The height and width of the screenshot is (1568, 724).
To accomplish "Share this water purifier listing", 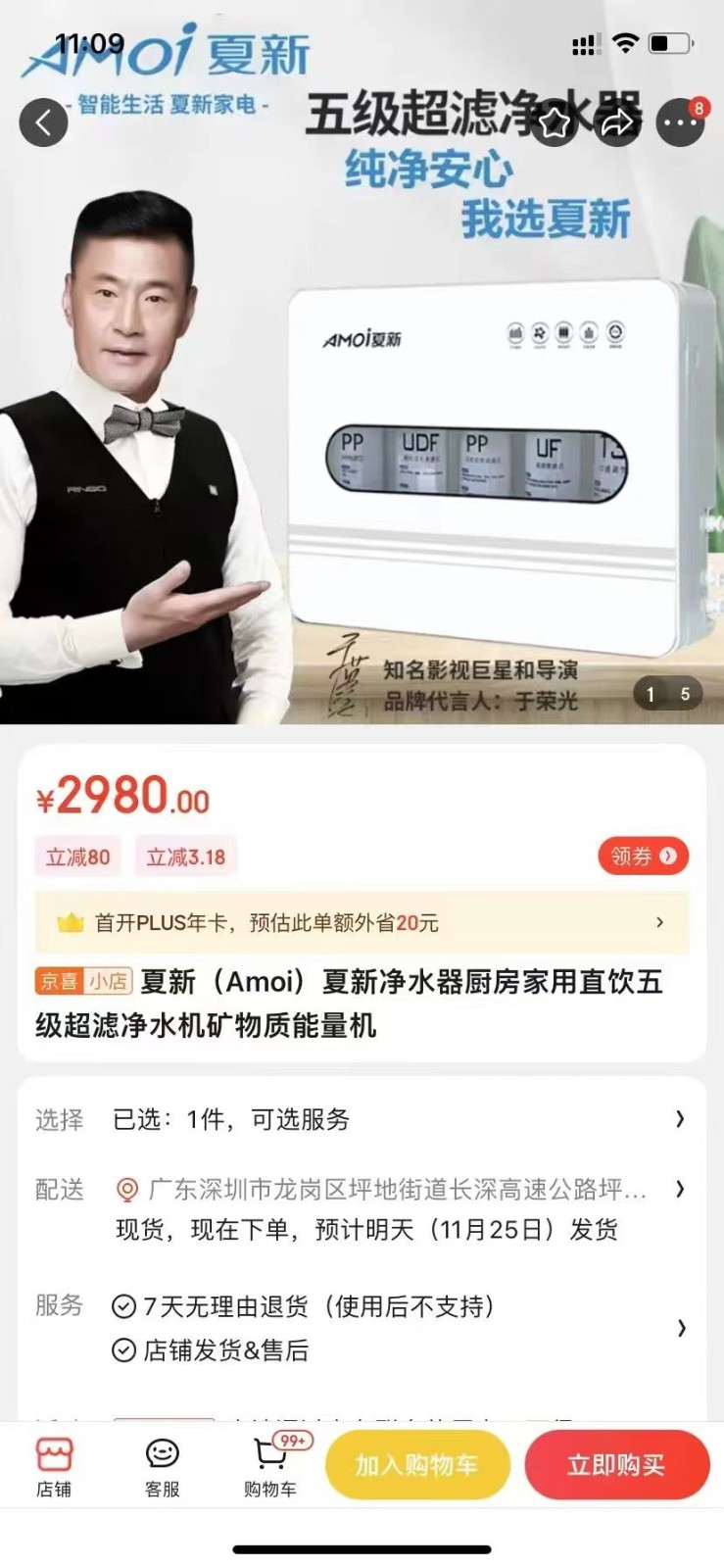I will click(x=617, y=122).
